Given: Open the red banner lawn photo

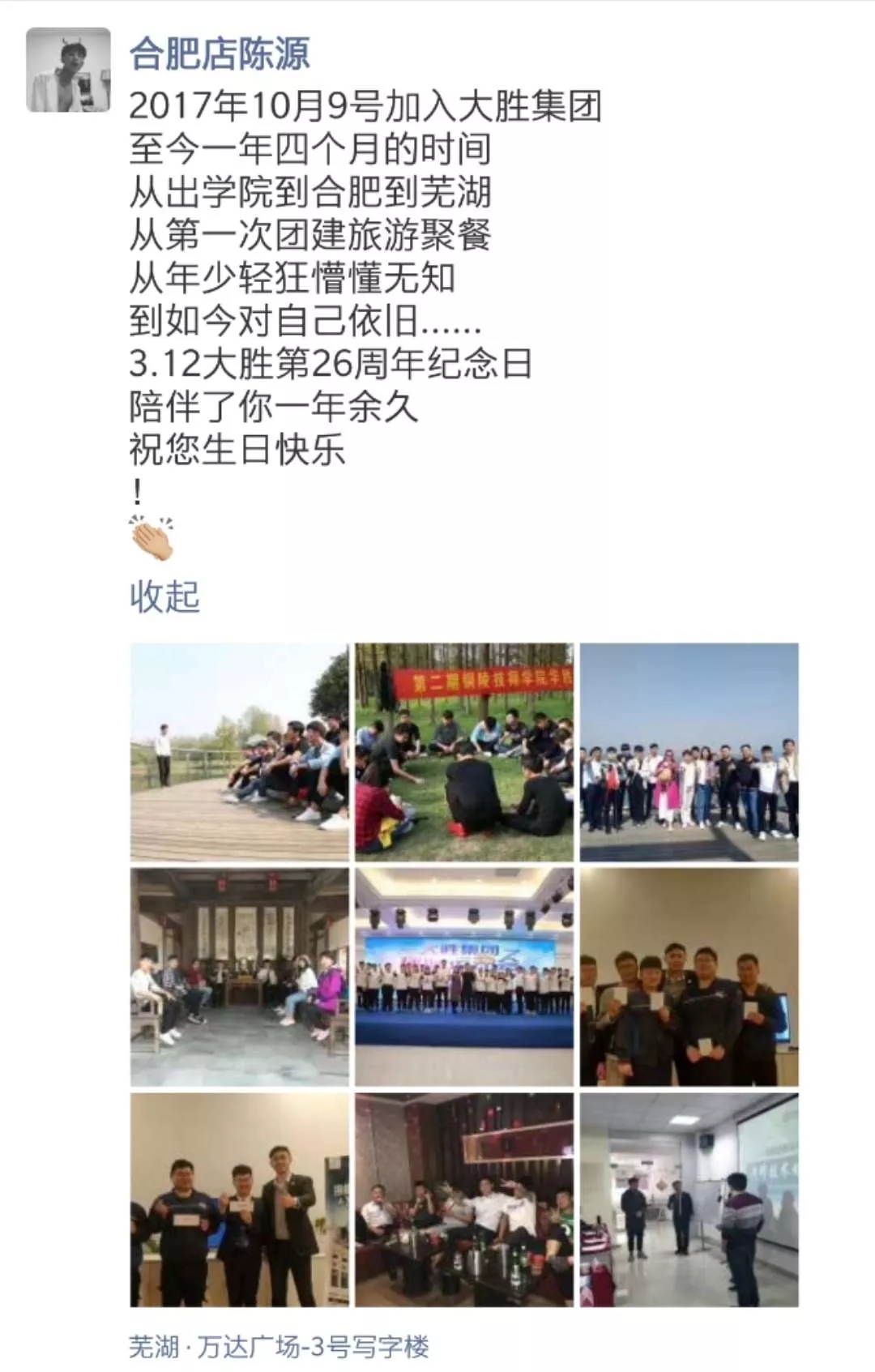Looking at the screenshot, I should click(464, 752).
